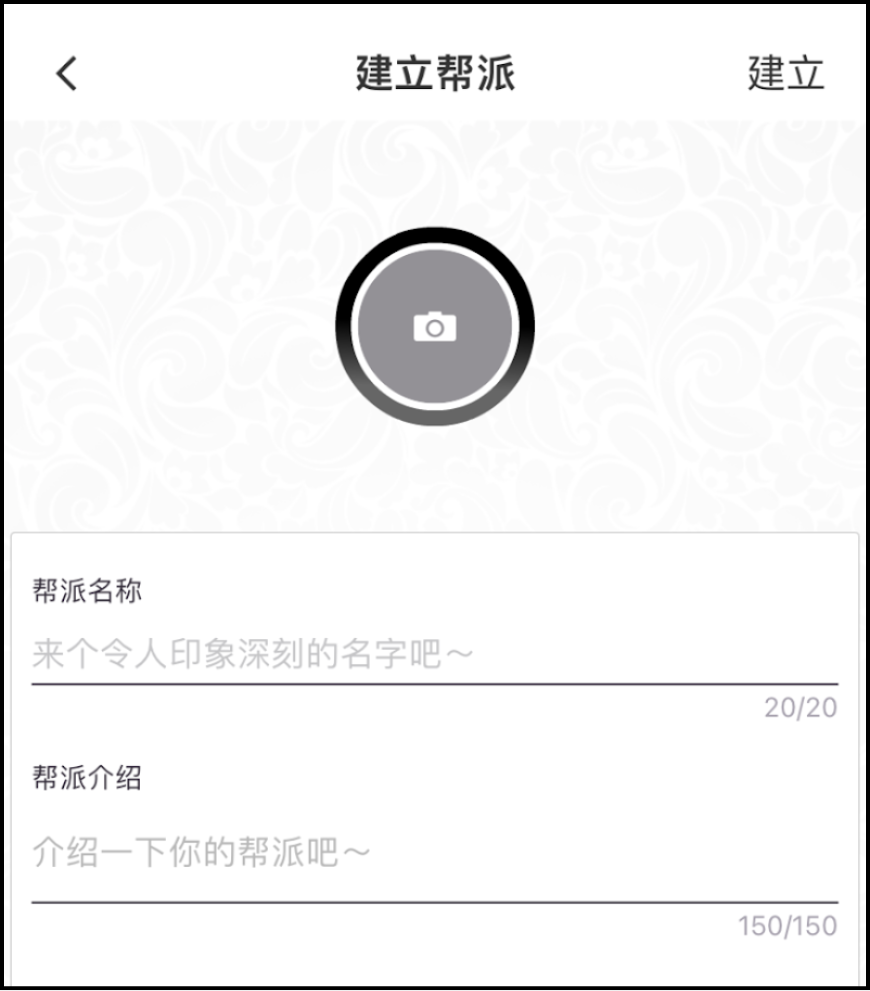870x991 pixels.
Task: Go back from the 建立帮派 screen
Action: [66, 74]
